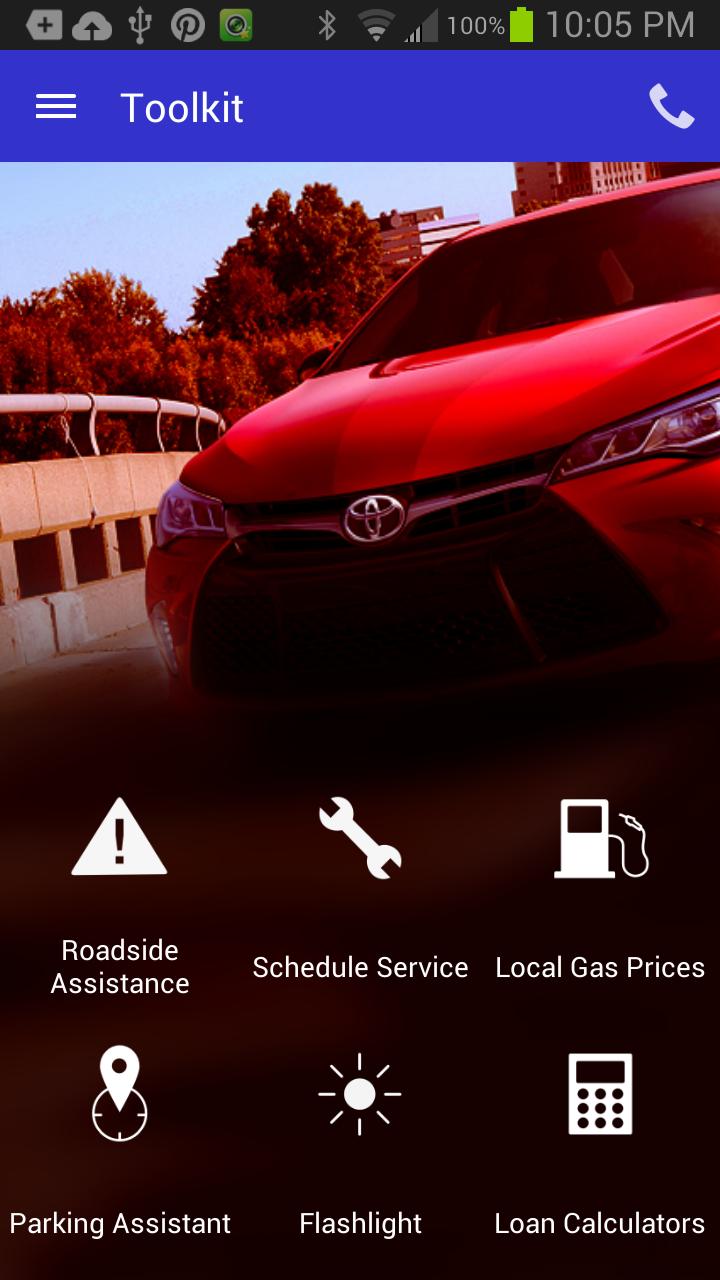
Task: Select the Schedule Service text label
Action: (x=360, y=967)
